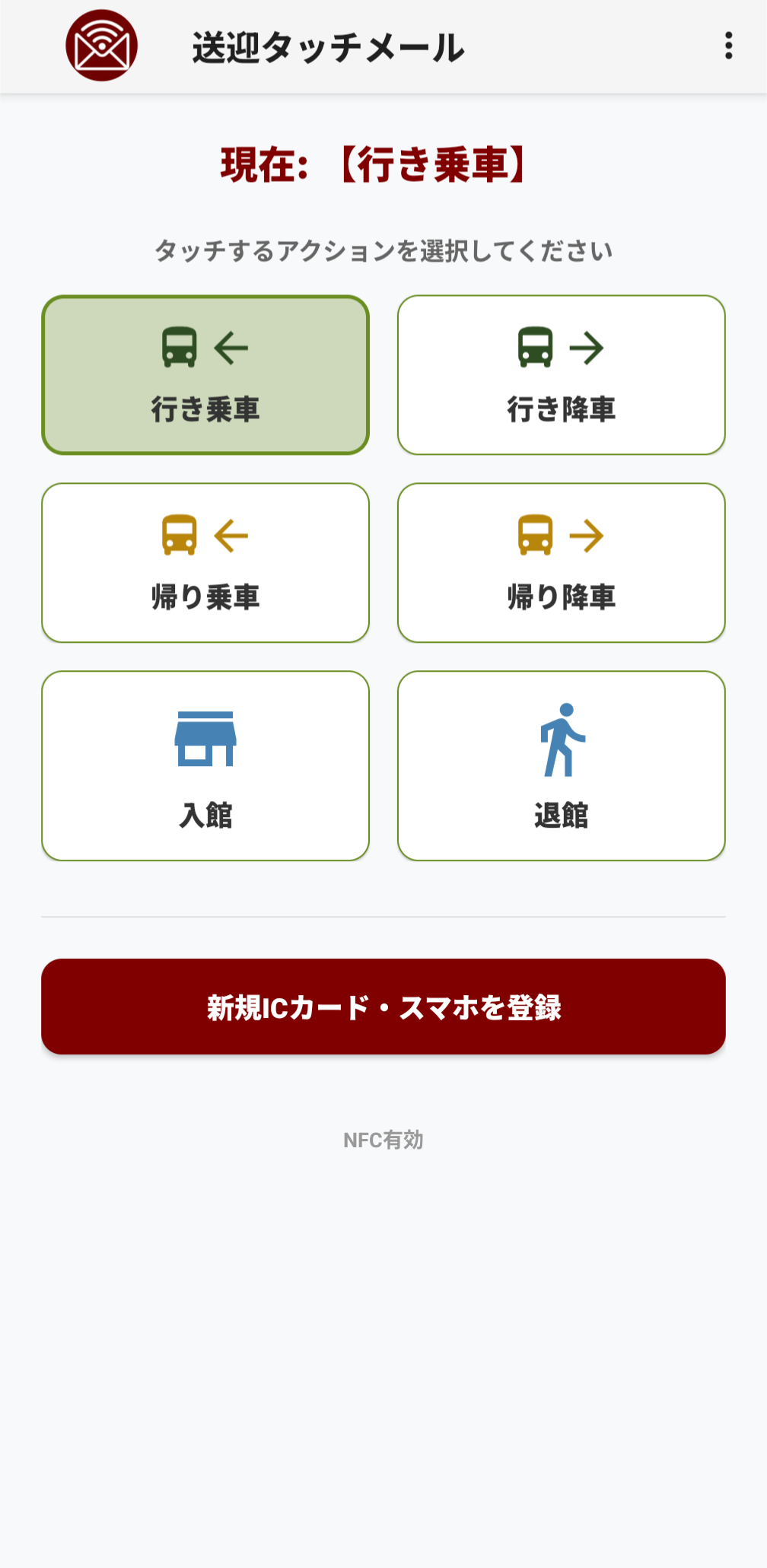Select the 帰り降車 action card
The image size is (767, 1568).
(x=562, y=561)
